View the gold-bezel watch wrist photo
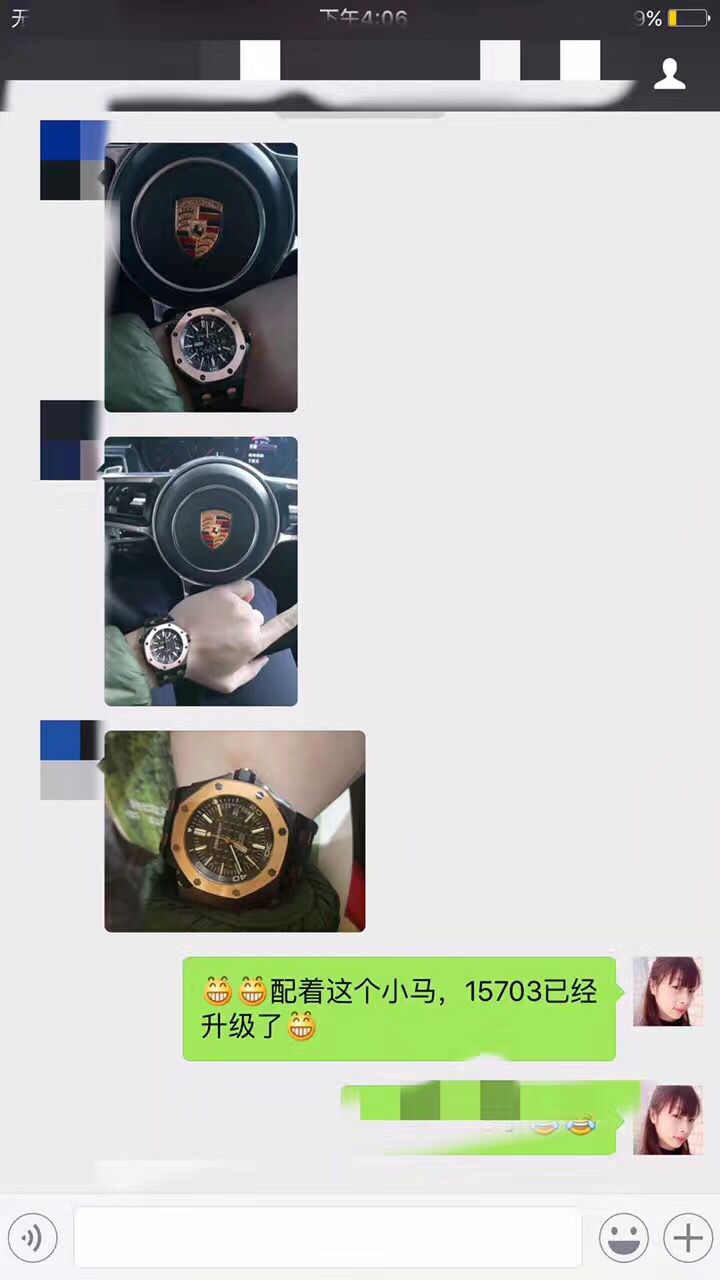This screenshot has height=1280, width=720. click(235, 831)
